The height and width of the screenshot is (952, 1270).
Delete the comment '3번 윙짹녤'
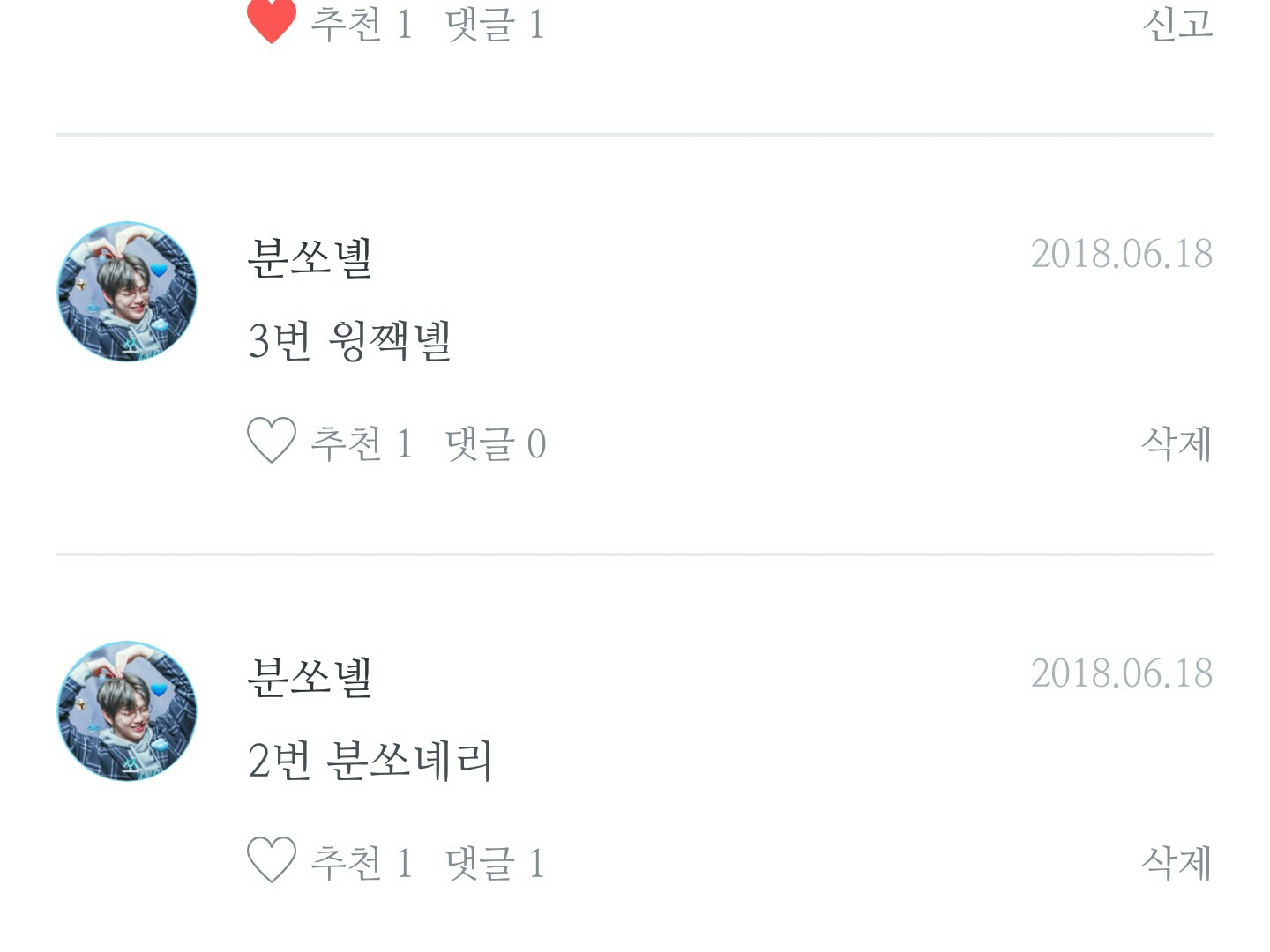point(1176,443)
